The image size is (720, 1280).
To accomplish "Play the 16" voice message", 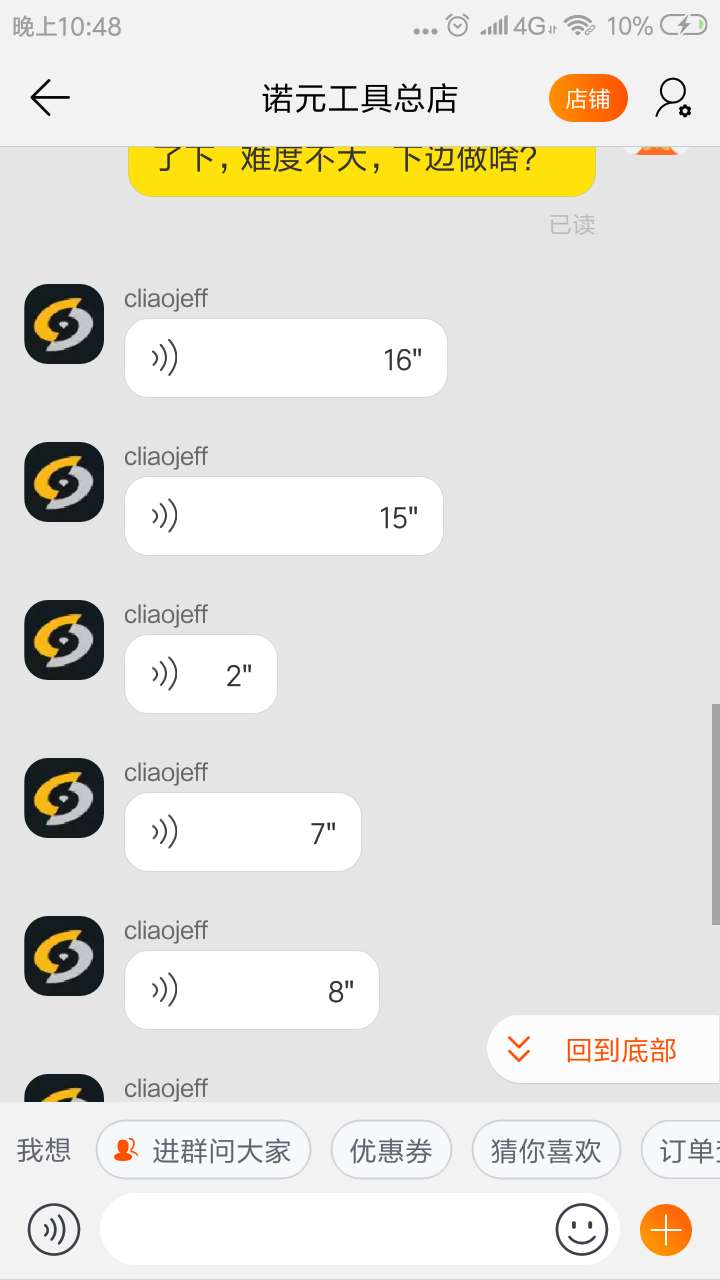I will coord(285,358).
